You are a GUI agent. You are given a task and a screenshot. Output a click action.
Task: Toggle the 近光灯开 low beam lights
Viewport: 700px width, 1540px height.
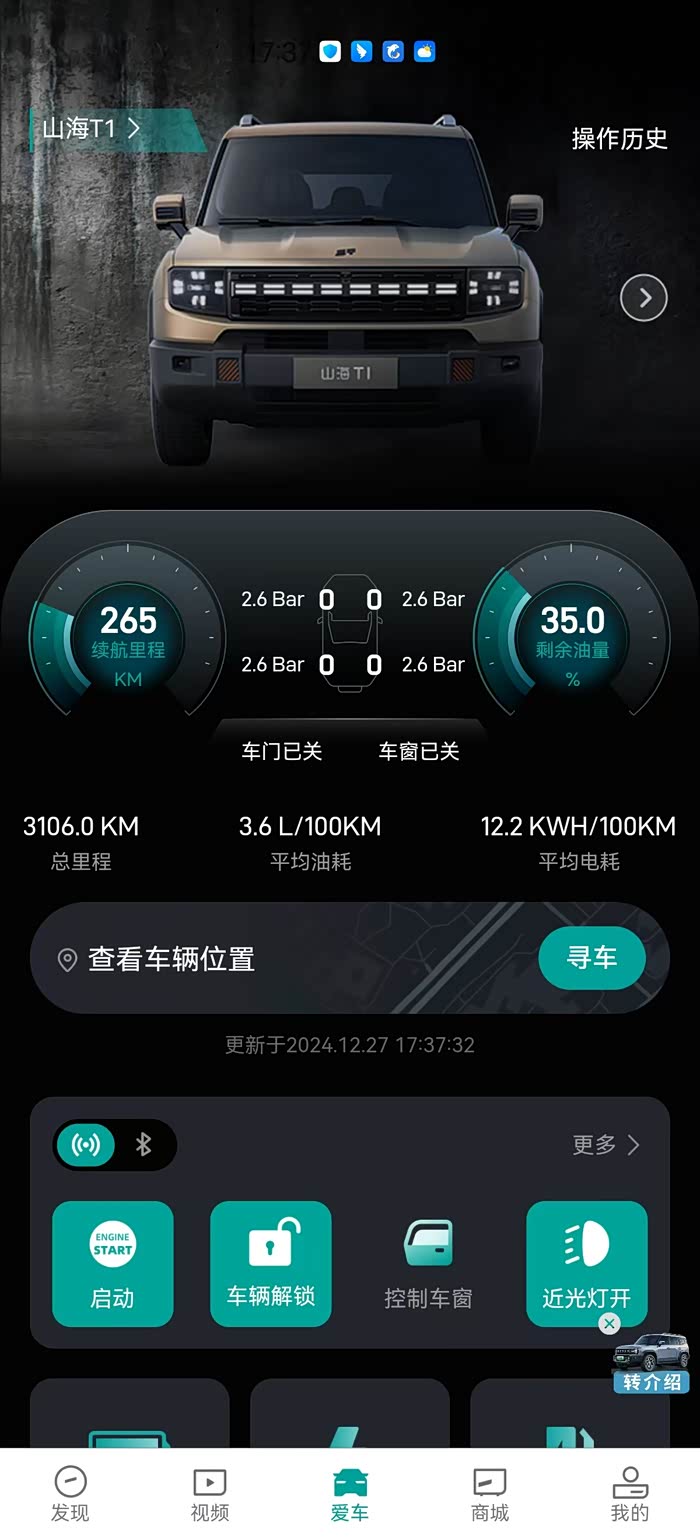[587, 1264]
